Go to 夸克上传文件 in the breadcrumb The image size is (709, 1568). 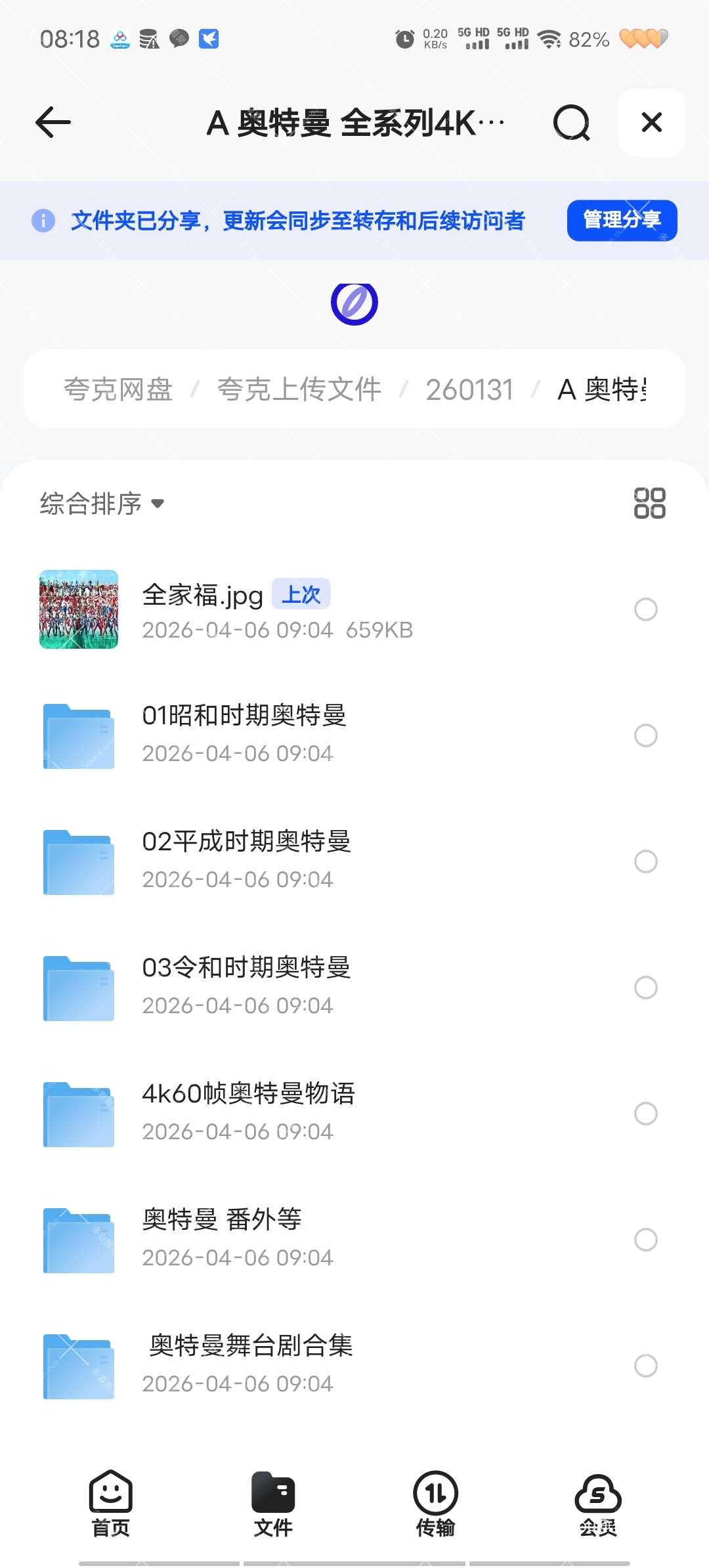(299, 389)
